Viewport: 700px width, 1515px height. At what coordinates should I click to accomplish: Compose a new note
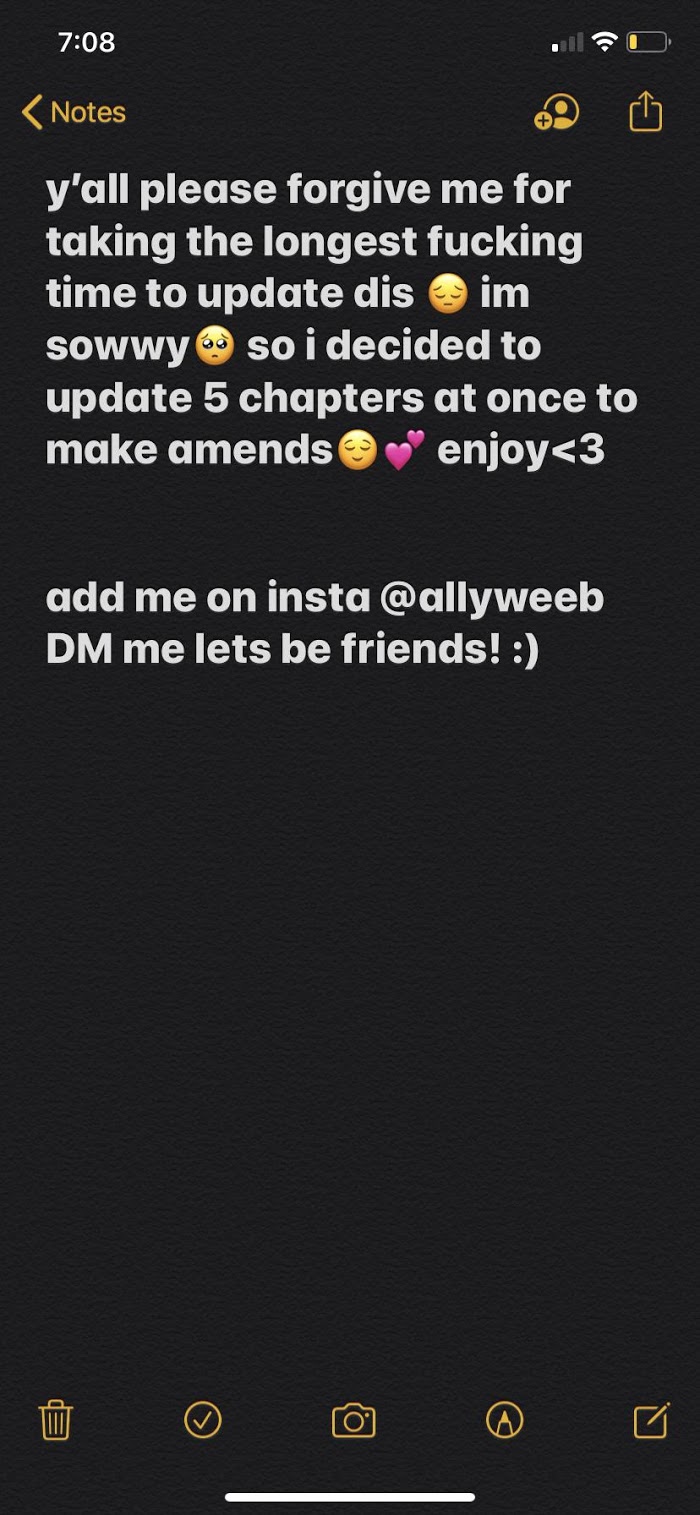pyautogui.click(x=651, y=1420)
